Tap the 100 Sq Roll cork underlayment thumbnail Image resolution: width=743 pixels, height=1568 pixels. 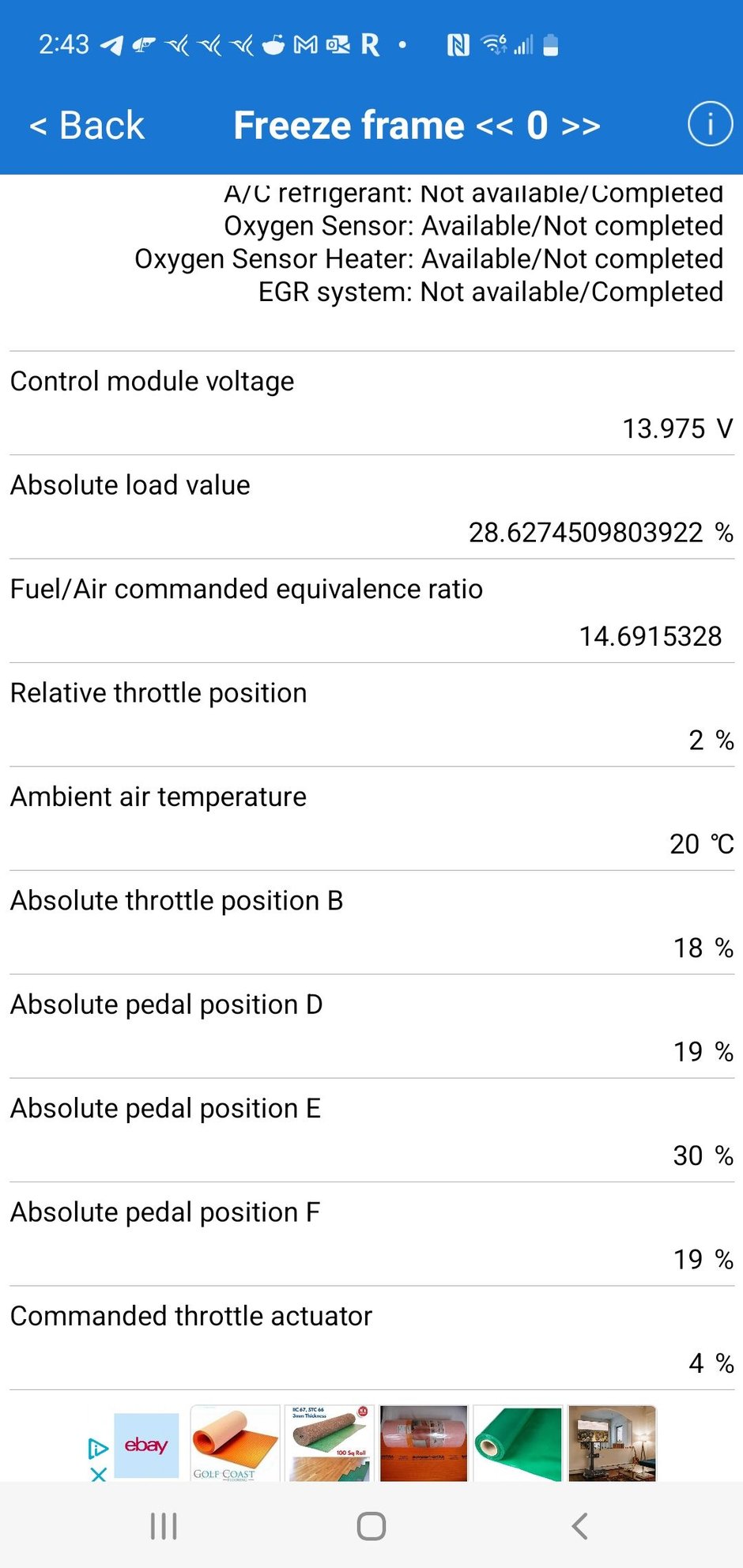(329, 1444)
